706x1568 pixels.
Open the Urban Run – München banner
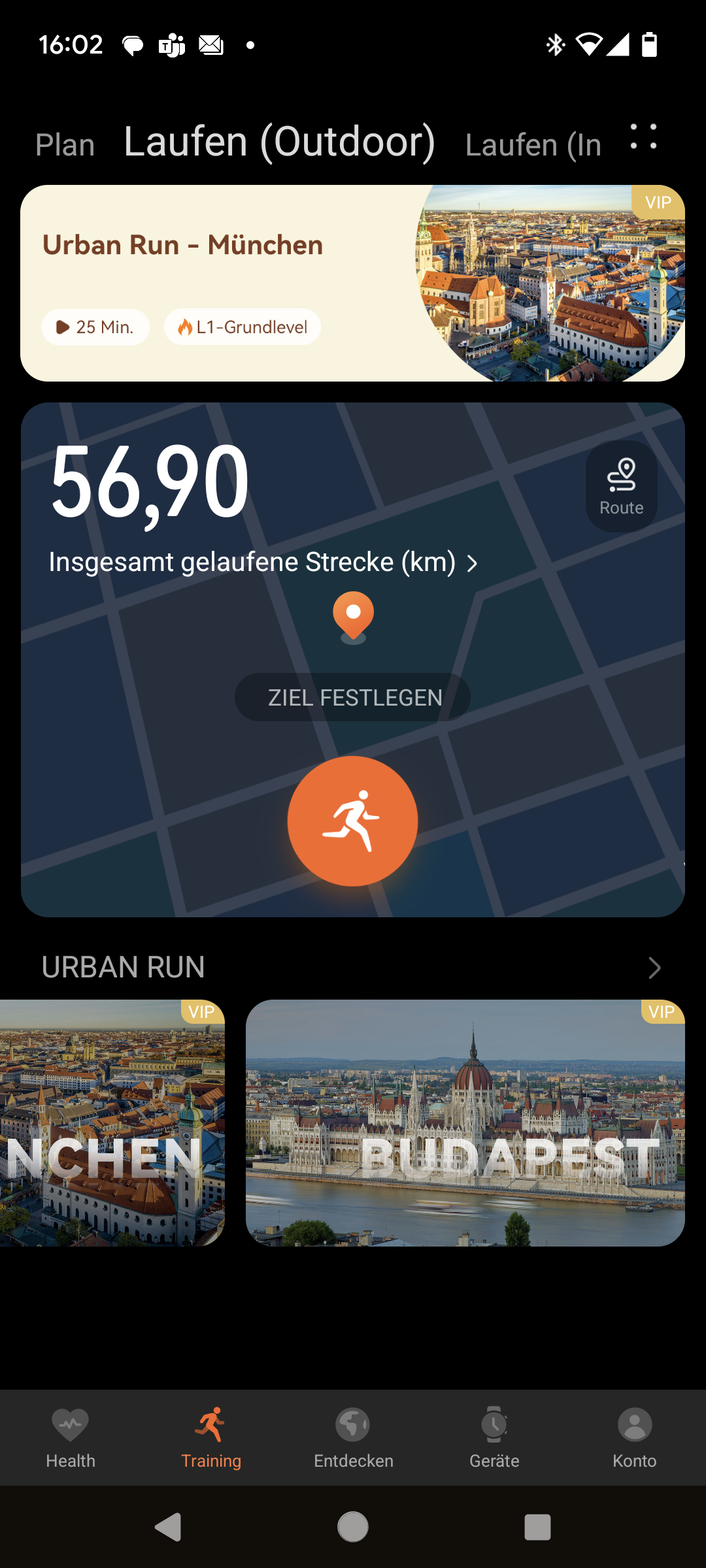click(353, 283)
